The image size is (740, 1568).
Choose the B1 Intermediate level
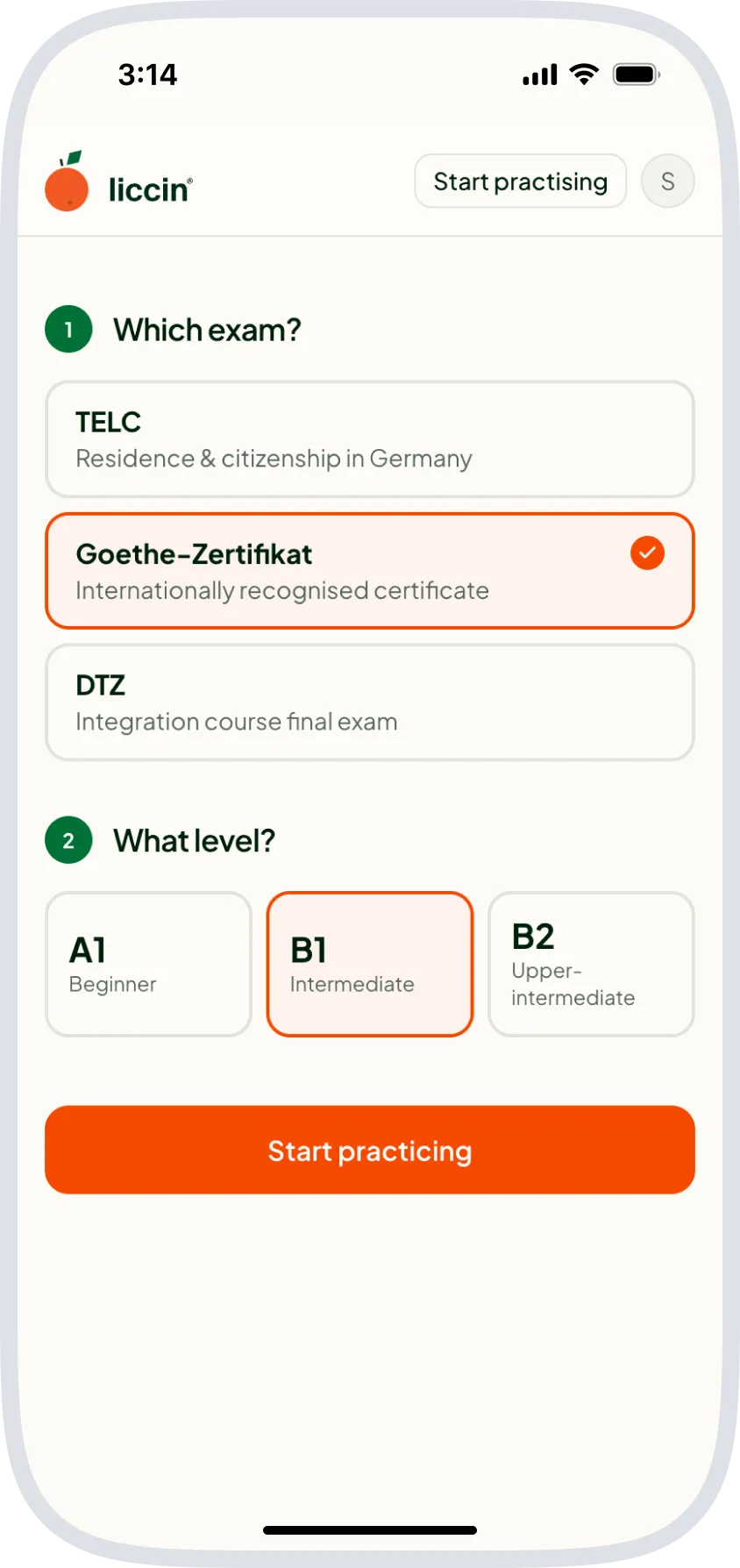[x=369, y=965]
